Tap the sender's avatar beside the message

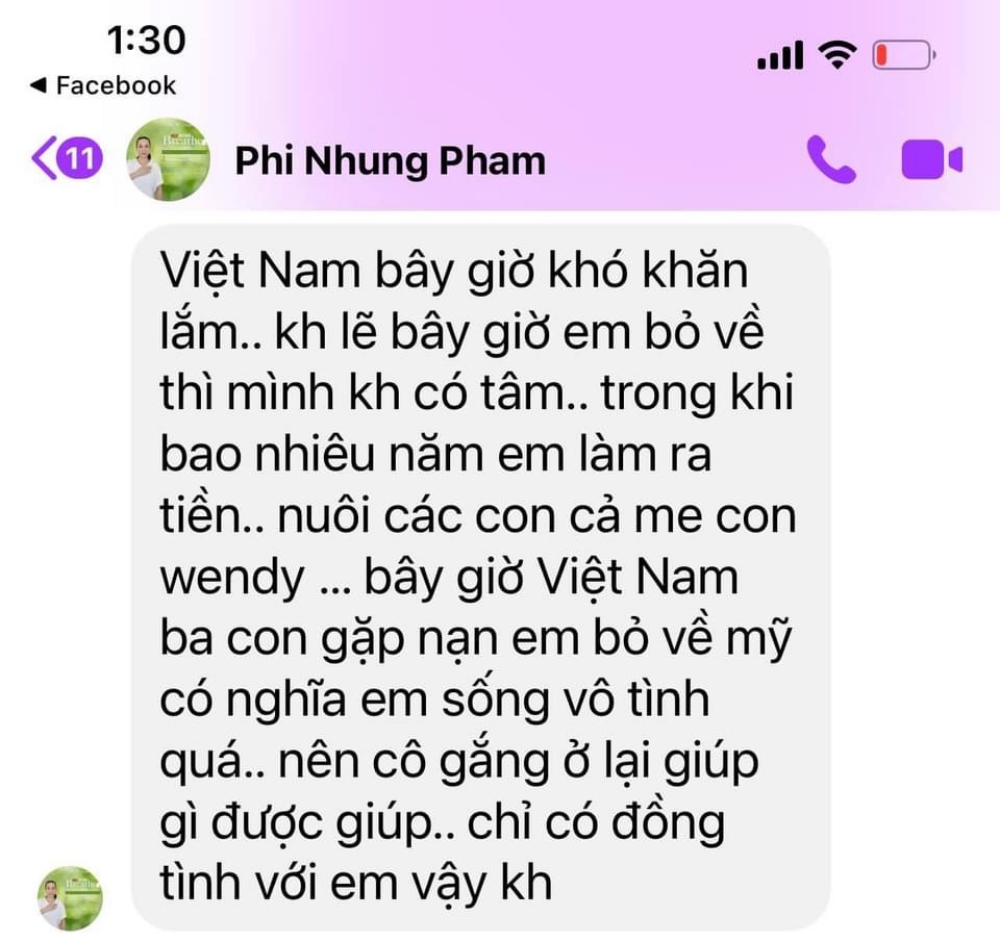[x=66, y=898]
